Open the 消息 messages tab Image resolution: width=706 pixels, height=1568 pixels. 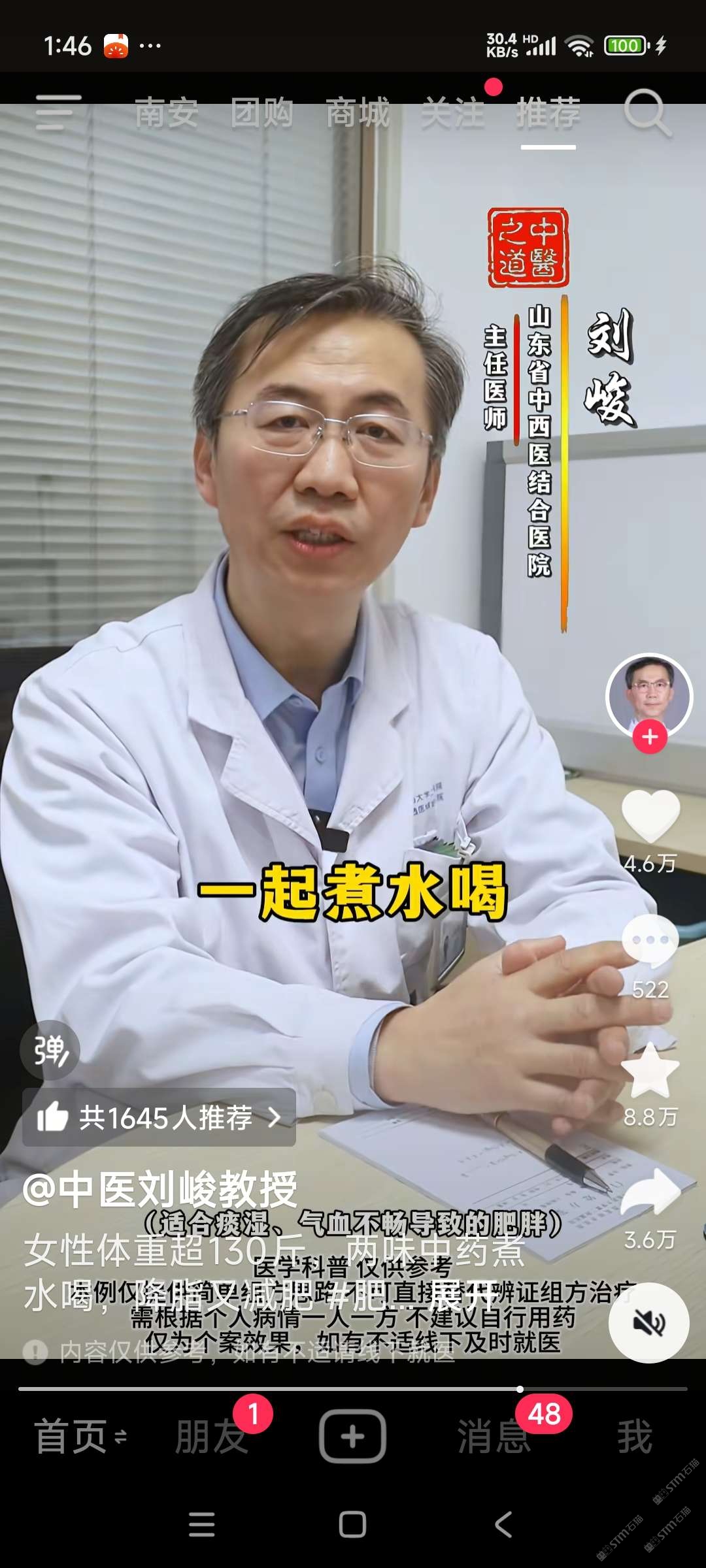point(494,1437)
